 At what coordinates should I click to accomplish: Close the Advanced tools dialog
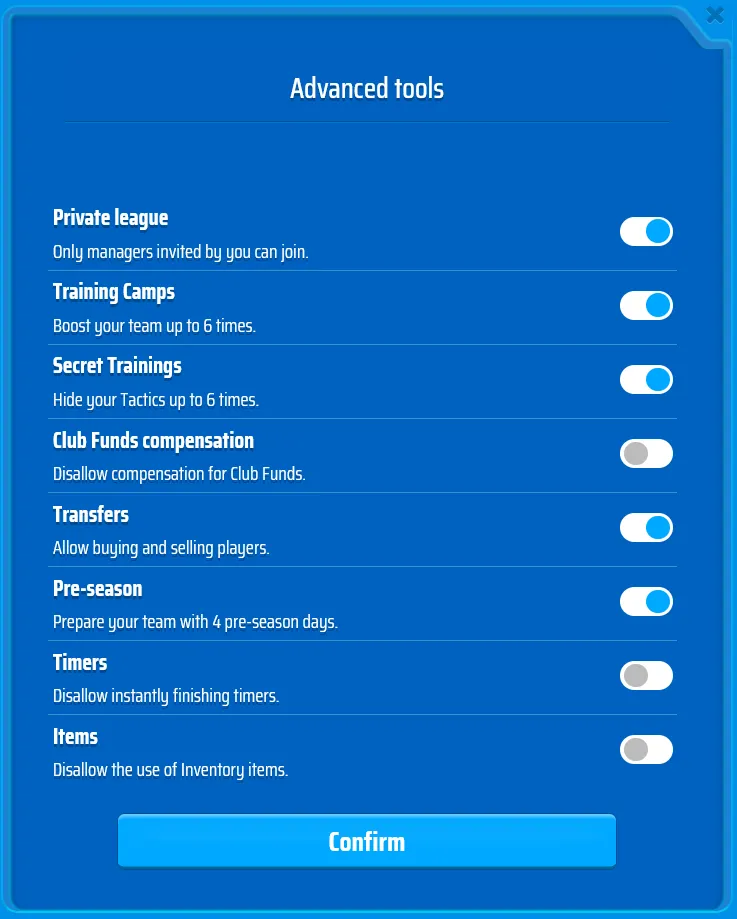click(715, 14)
